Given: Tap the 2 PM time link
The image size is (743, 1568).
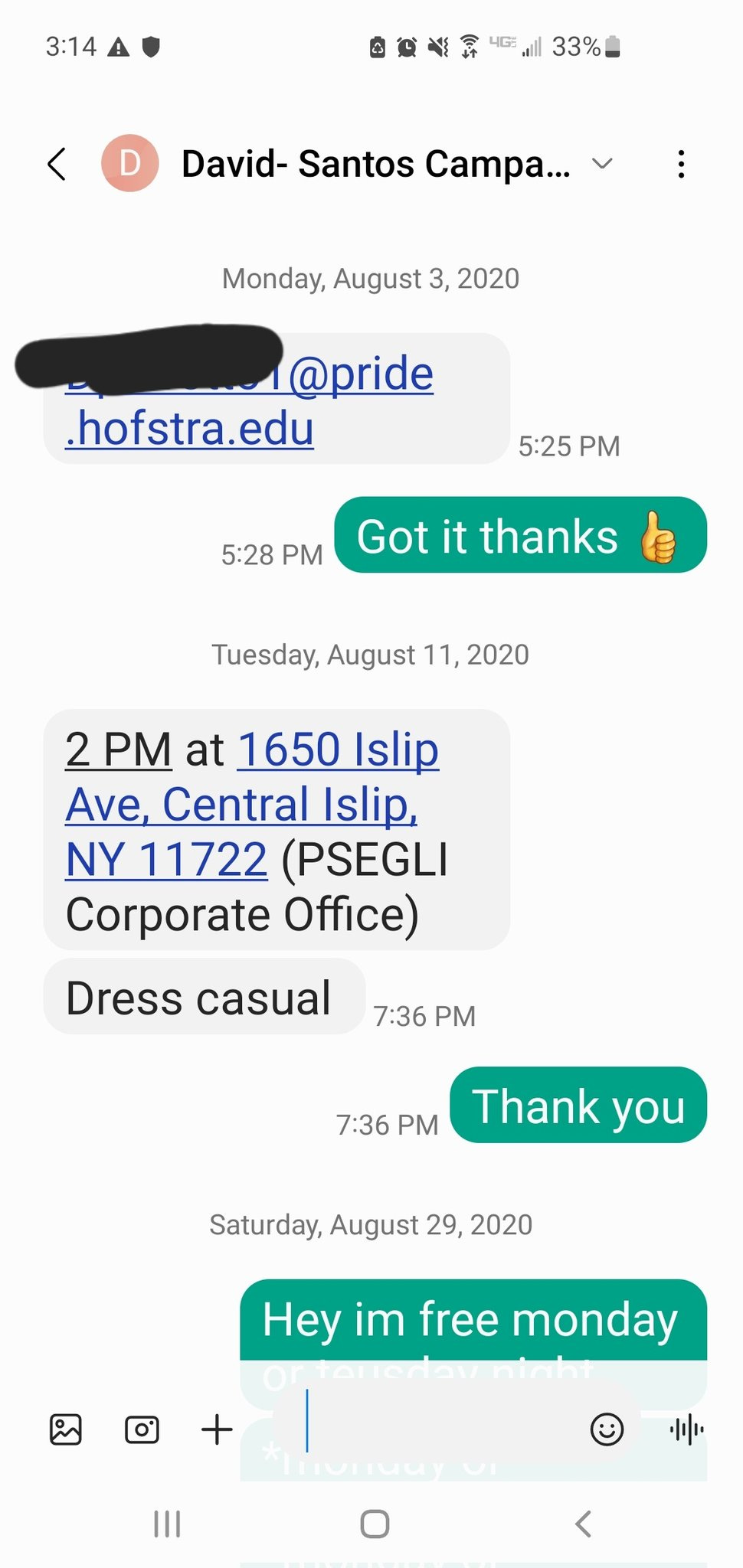Looking at the screenshot, I should point(119,749).
